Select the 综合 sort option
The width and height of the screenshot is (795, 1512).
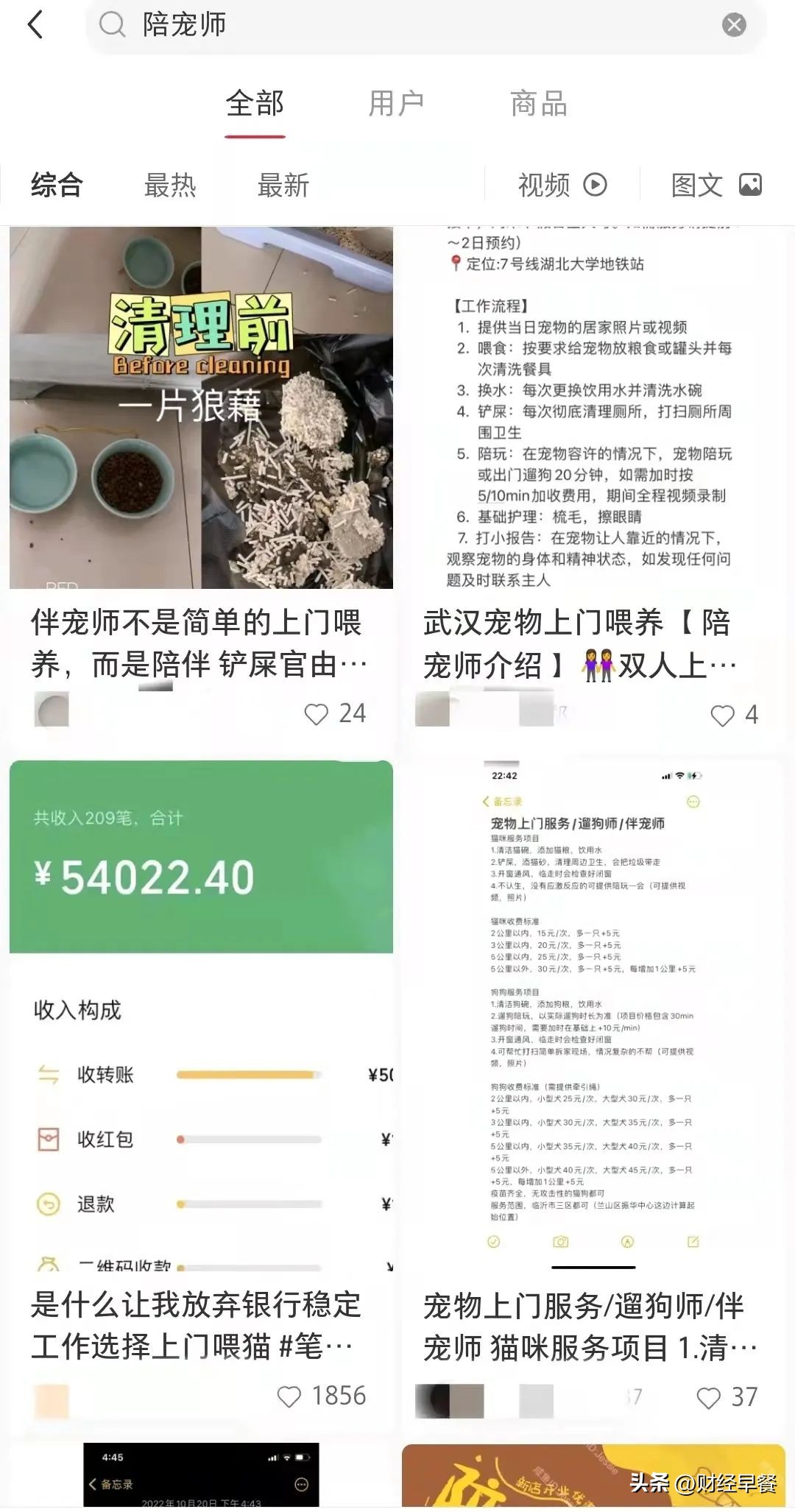(x=57, y=186)
